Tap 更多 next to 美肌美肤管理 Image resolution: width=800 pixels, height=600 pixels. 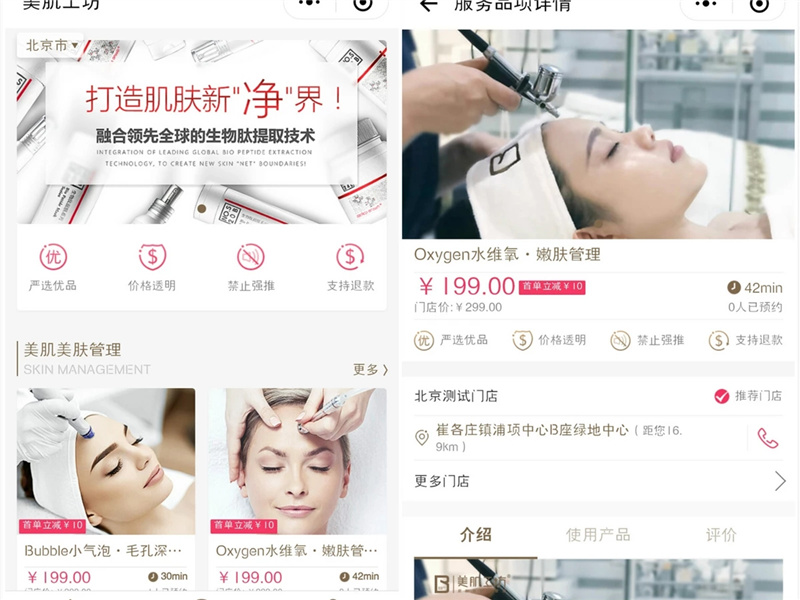click(370, 369)
